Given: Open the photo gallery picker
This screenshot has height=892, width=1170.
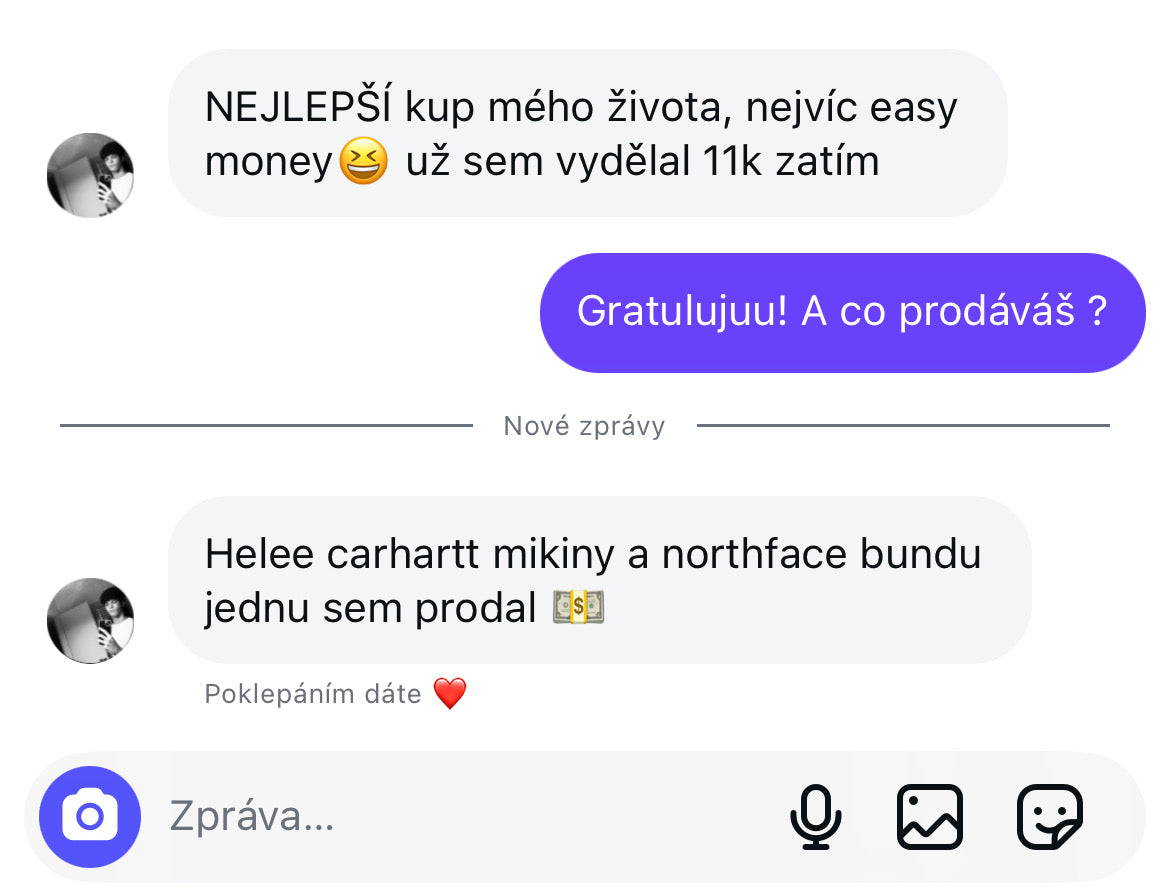Looking at the screenshot, I should pyautogui.click(x=930, y=817).
